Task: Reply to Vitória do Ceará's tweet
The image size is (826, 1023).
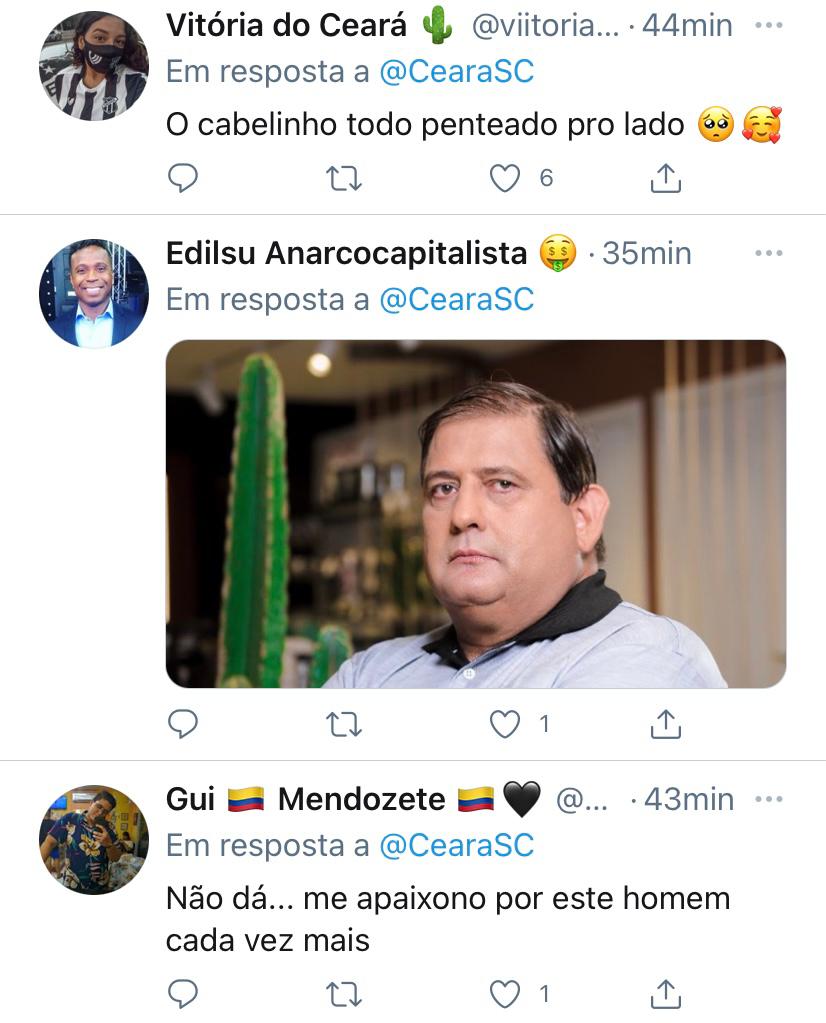Action: pos(182,178)
